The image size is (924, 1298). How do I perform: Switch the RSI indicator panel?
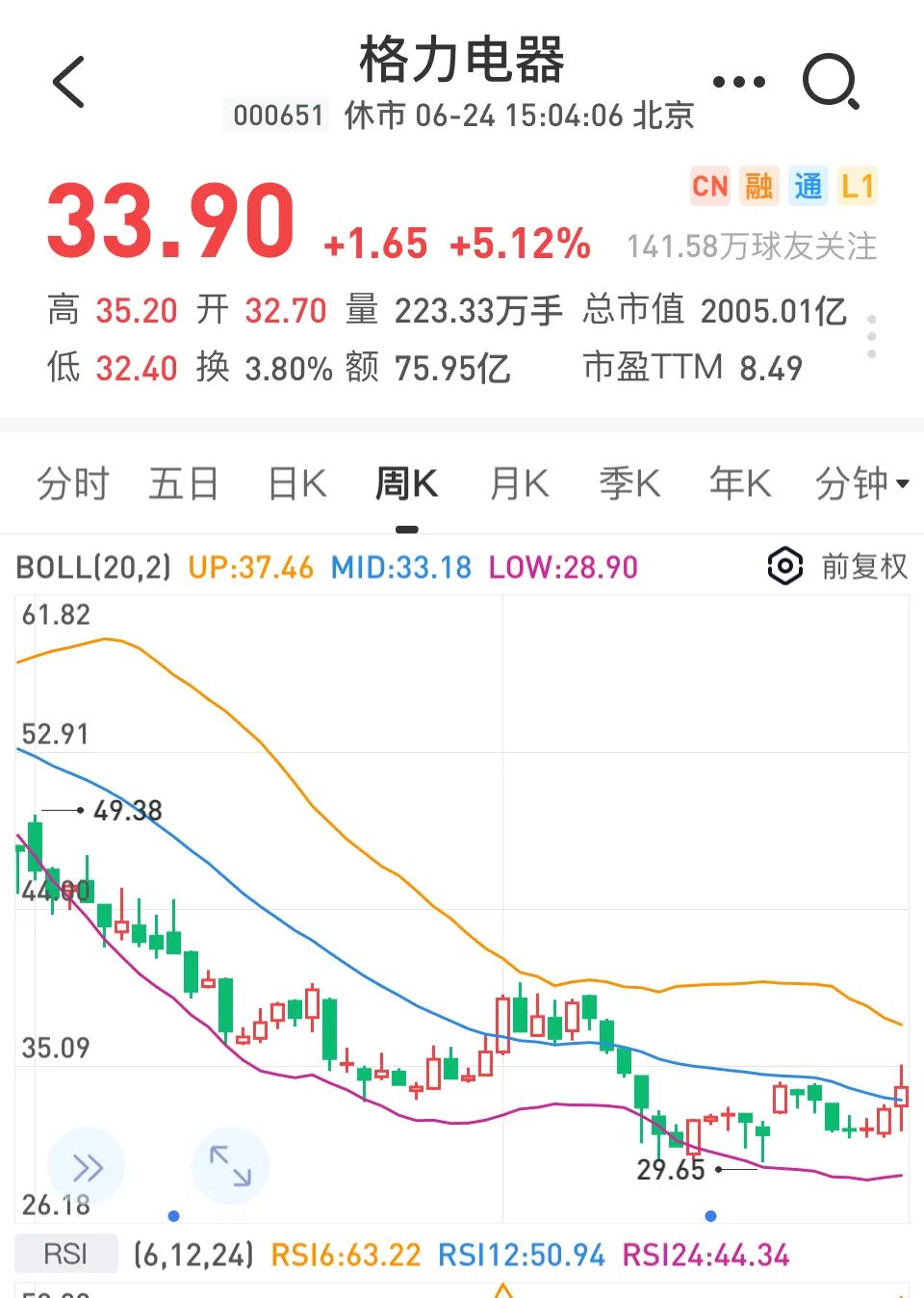coord(65,1255)
